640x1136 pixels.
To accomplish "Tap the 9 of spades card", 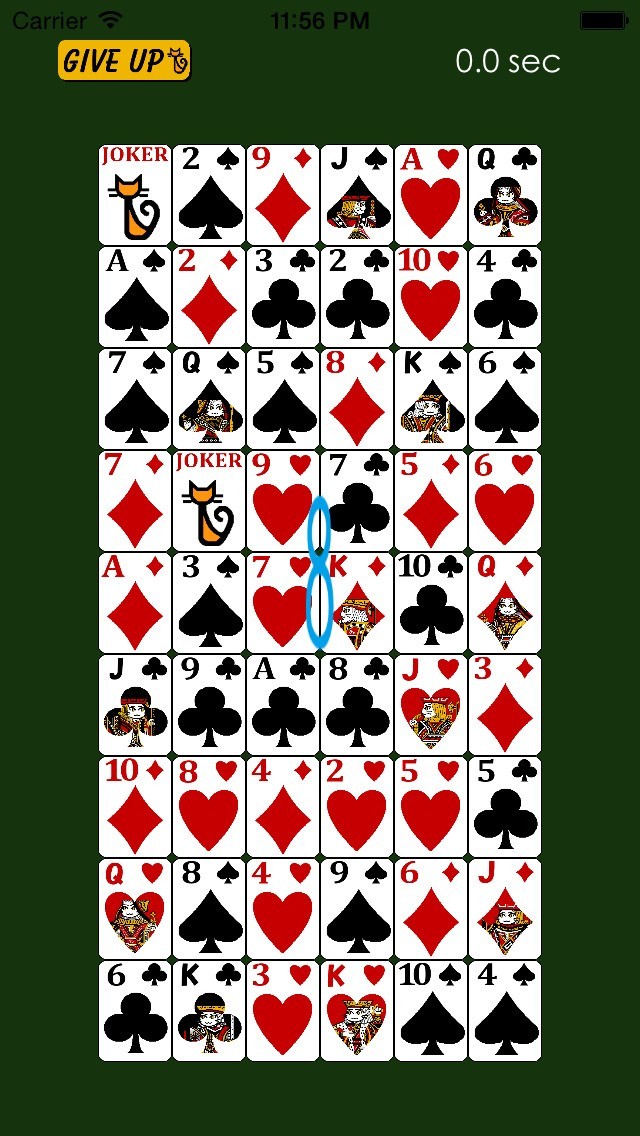I will [357, 909].
